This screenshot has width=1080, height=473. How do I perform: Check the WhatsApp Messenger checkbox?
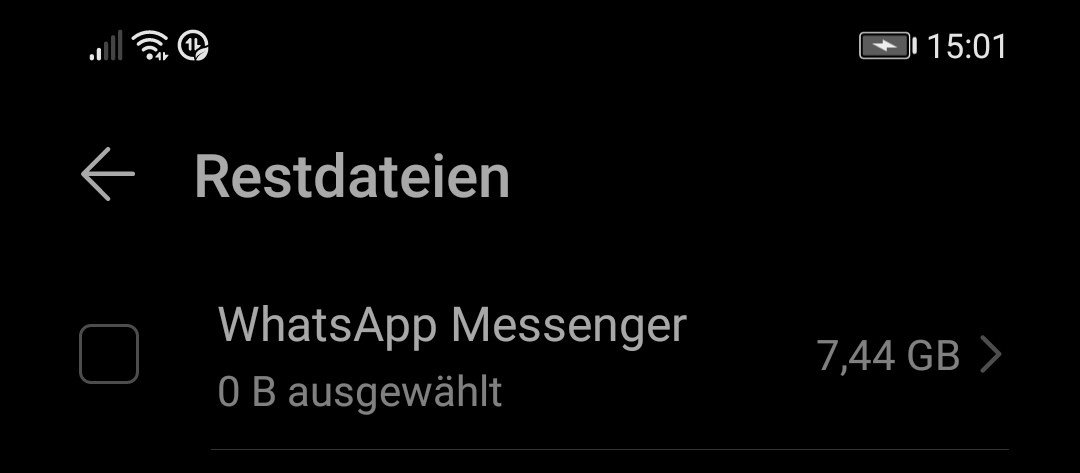[x=108, y=354]
